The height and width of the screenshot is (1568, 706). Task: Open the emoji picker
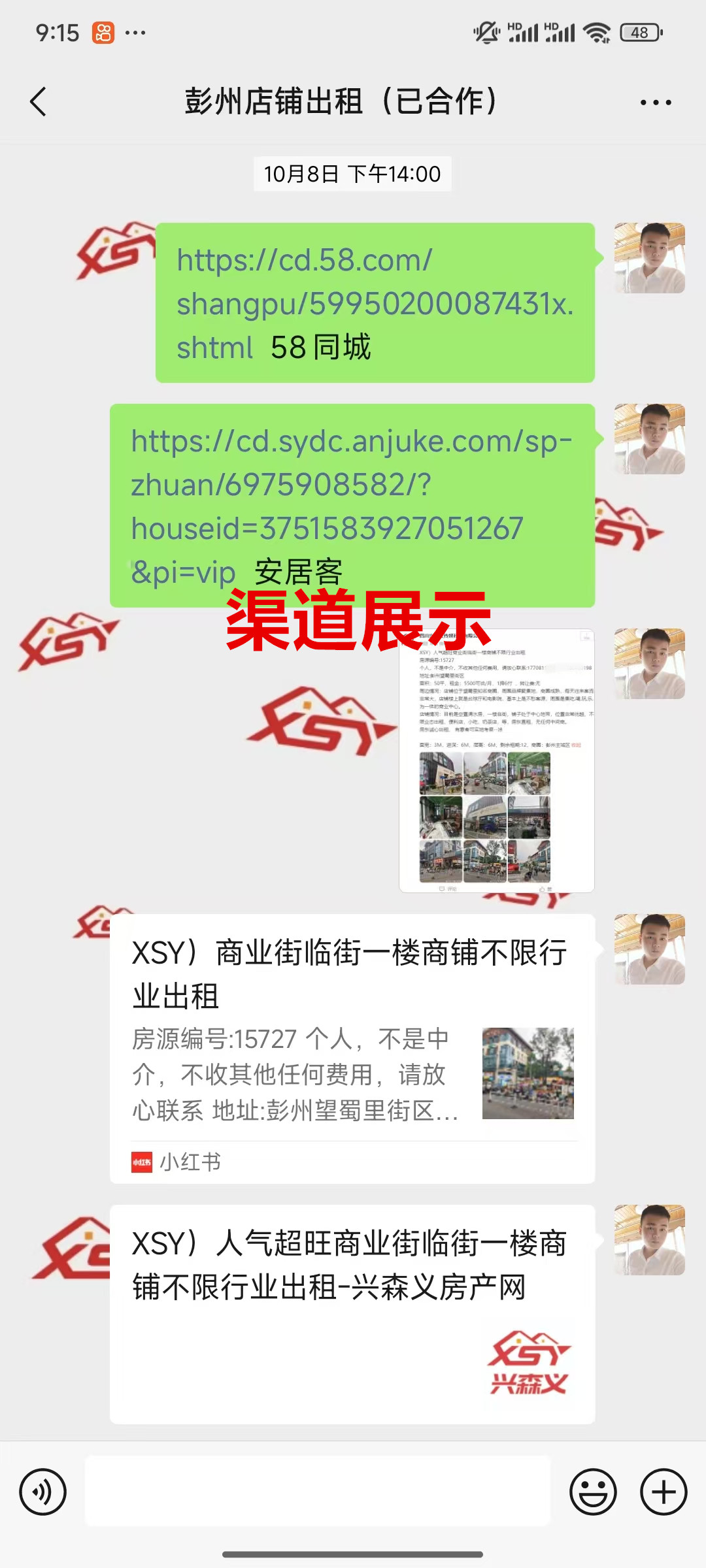(593, 1492)
